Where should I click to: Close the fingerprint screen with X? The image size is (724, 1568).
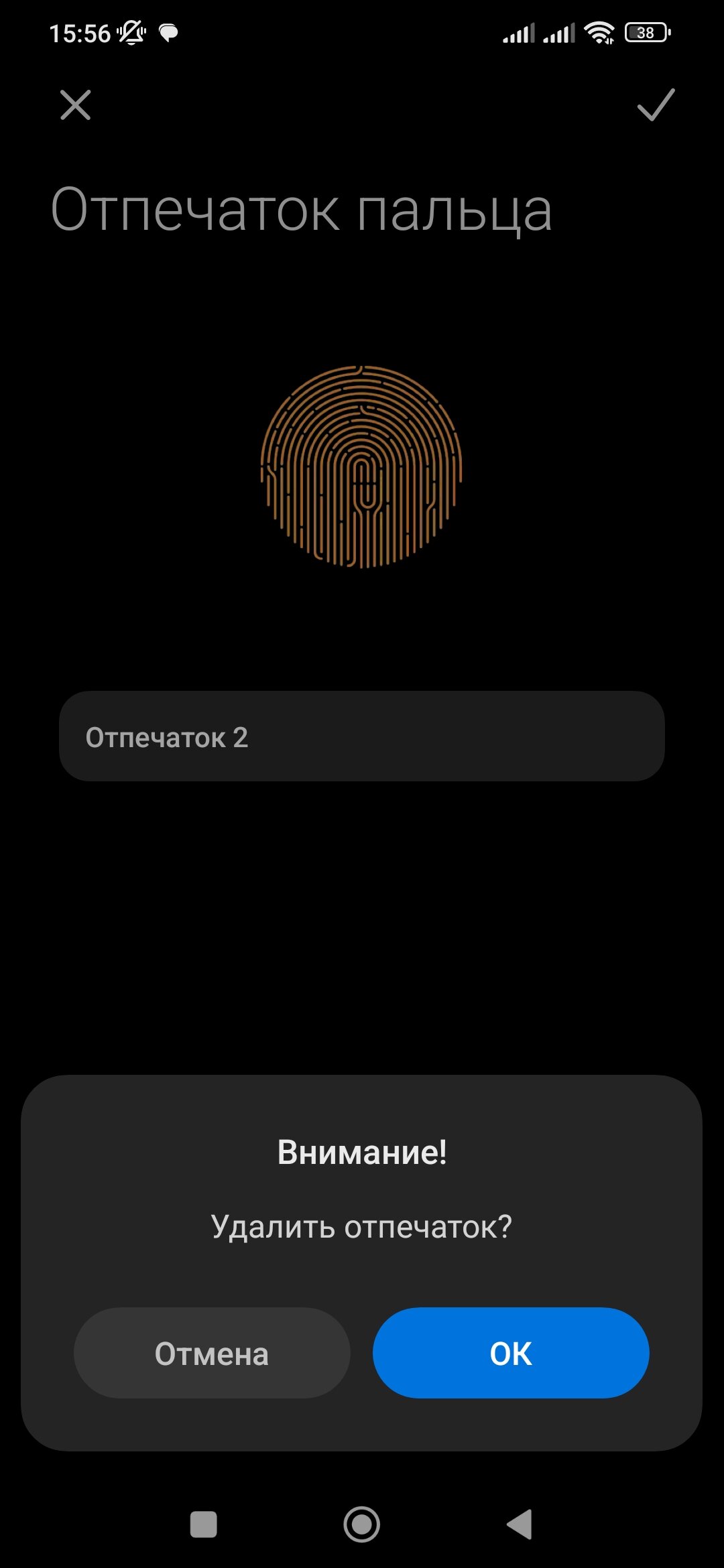pyautogui.click(x=75, y=105)
